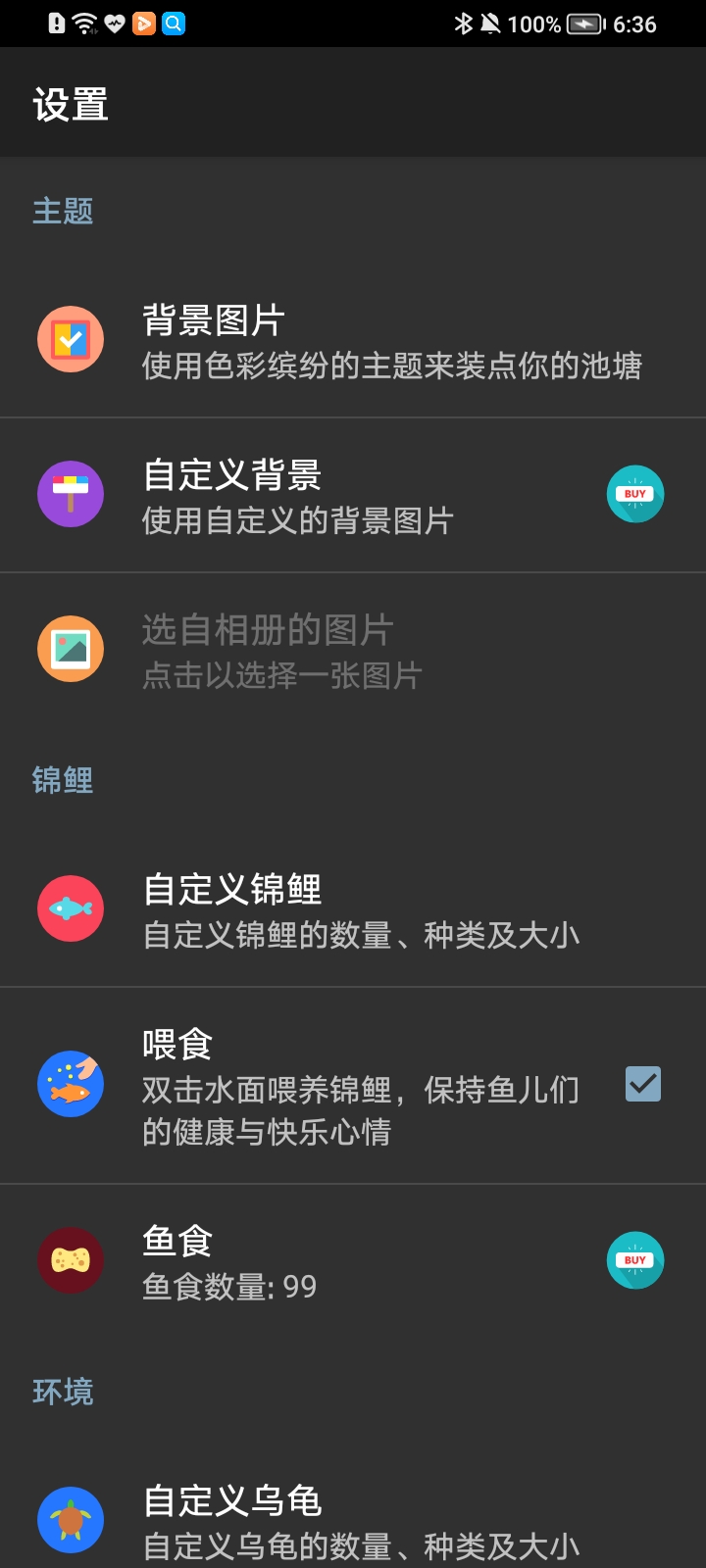The height and width of the screenshot is (1568, 706).
Task: Open the blue 喂食 feeding fish icon
Action: click(x=71, y=1083)
